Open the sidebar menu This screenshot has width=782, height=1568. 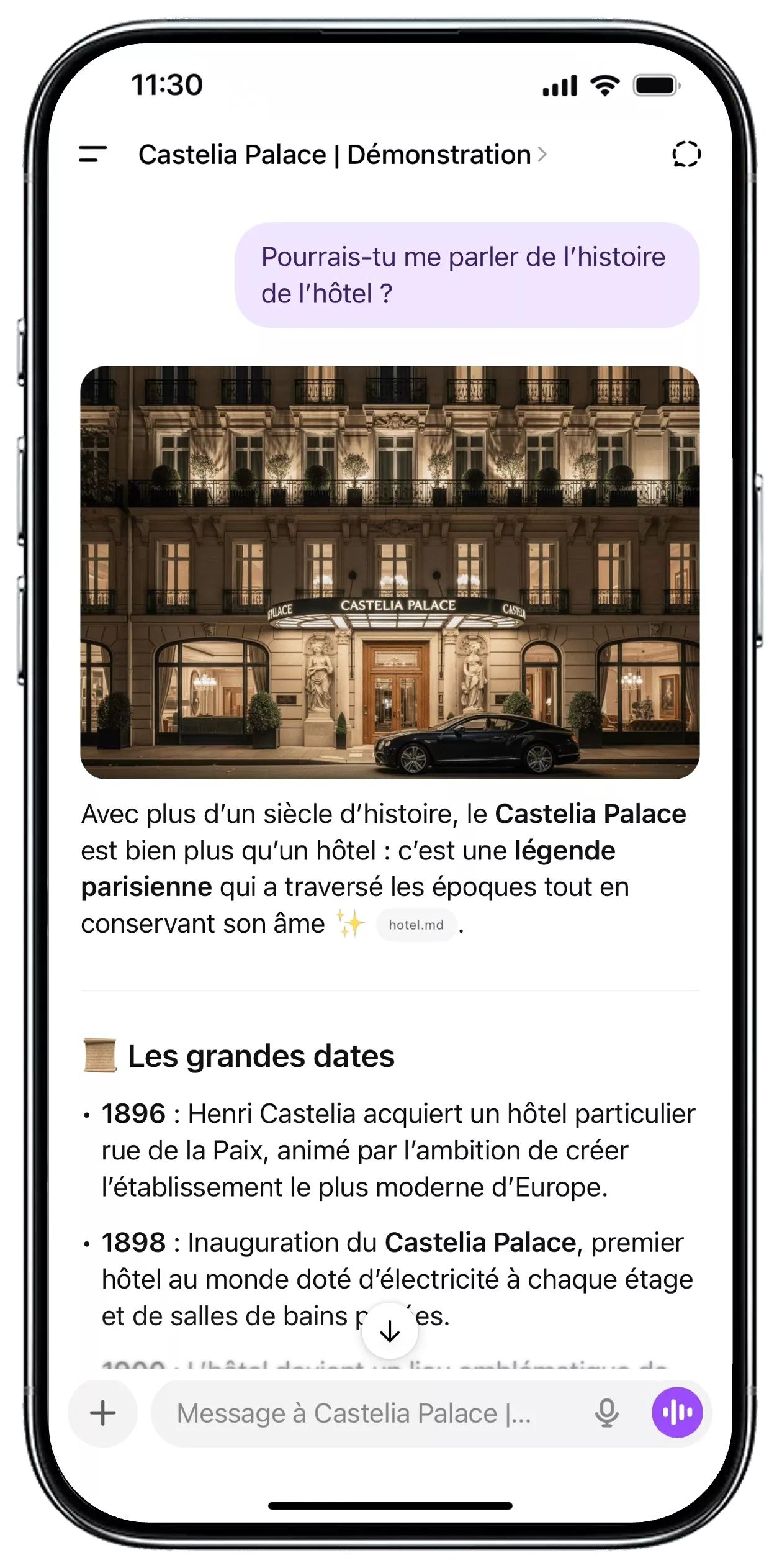click(x=93, y=154)
